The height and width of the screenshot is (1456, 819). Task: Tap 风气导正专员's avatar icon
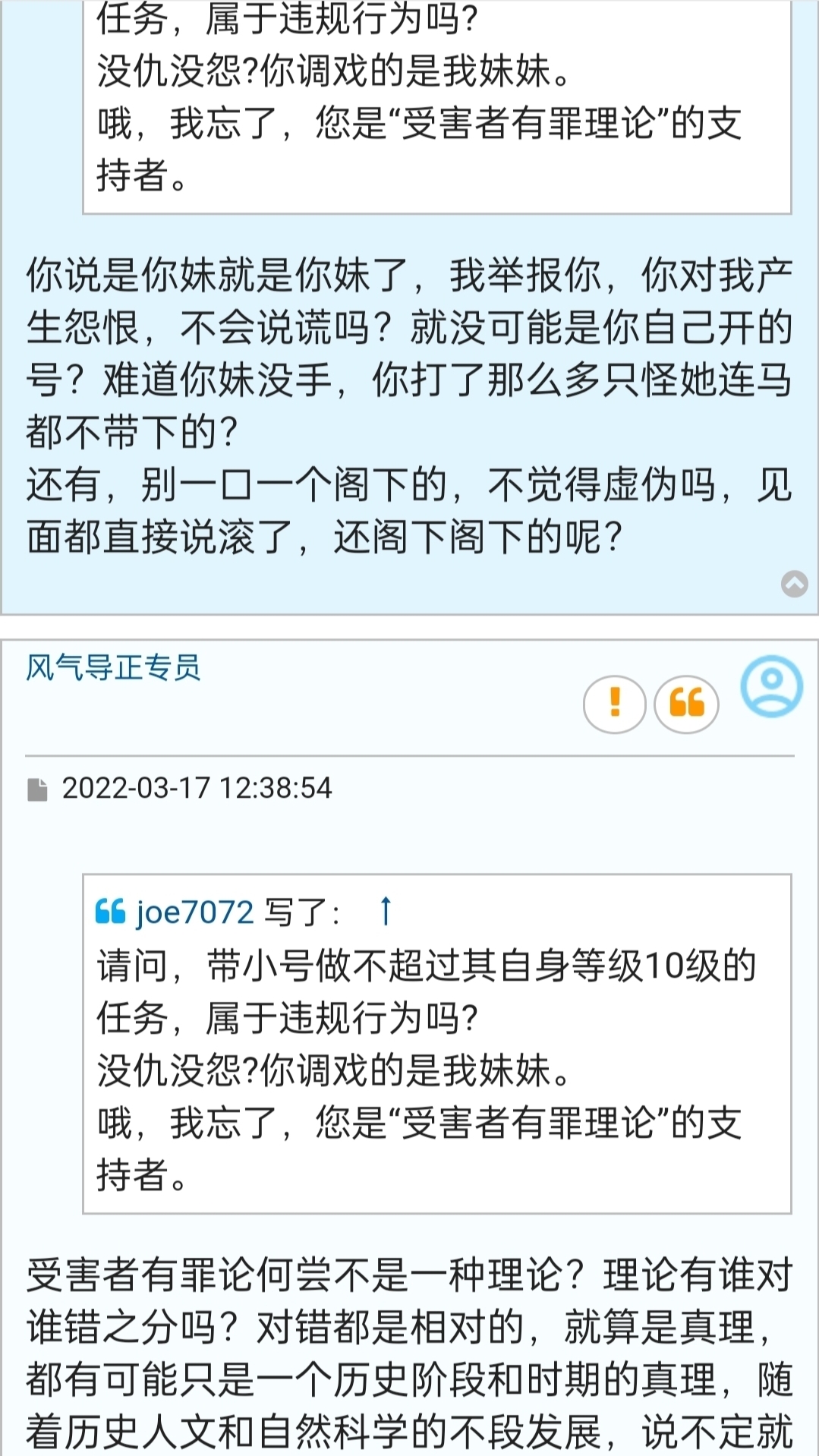[x=771, y=686]
